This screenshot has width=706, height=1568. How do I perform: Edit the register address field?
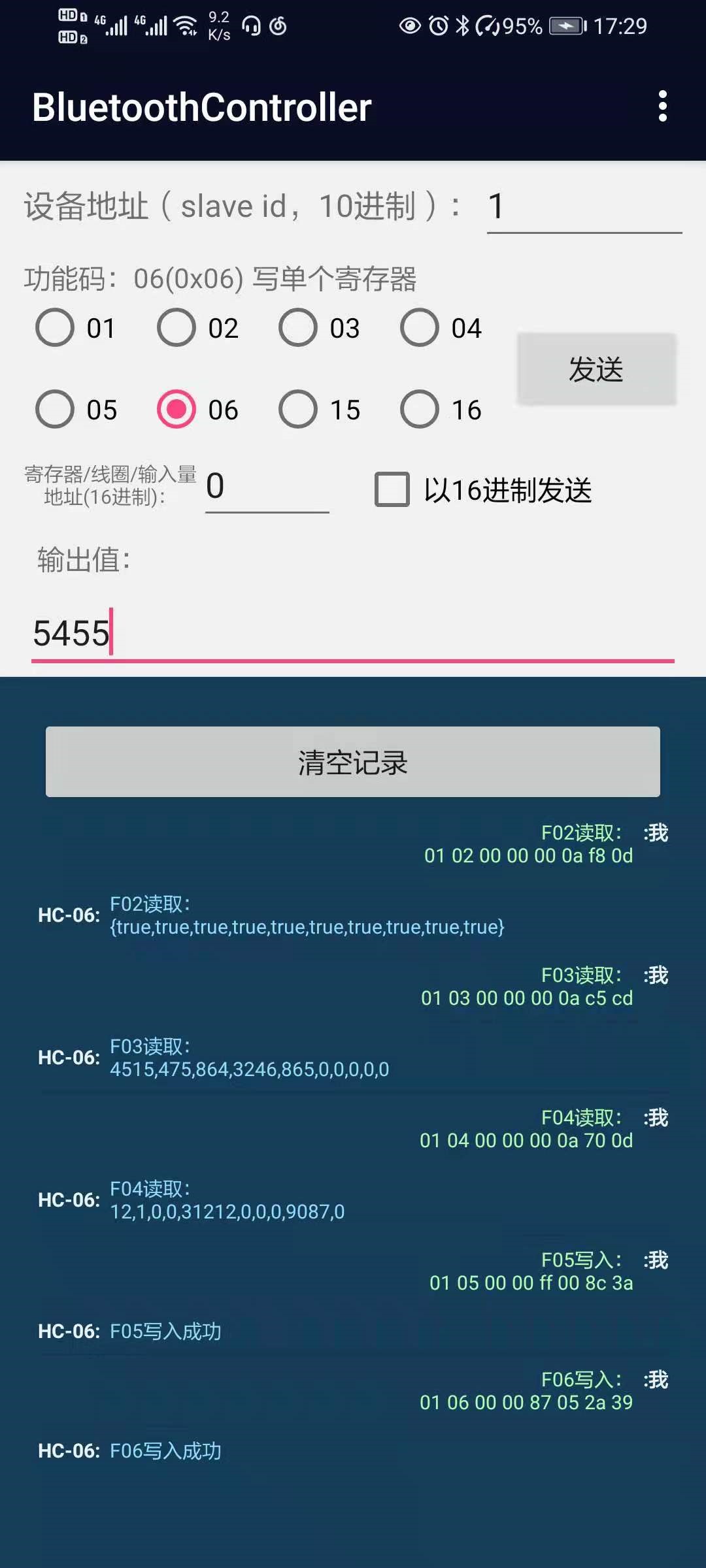click(x=267, y=487)
